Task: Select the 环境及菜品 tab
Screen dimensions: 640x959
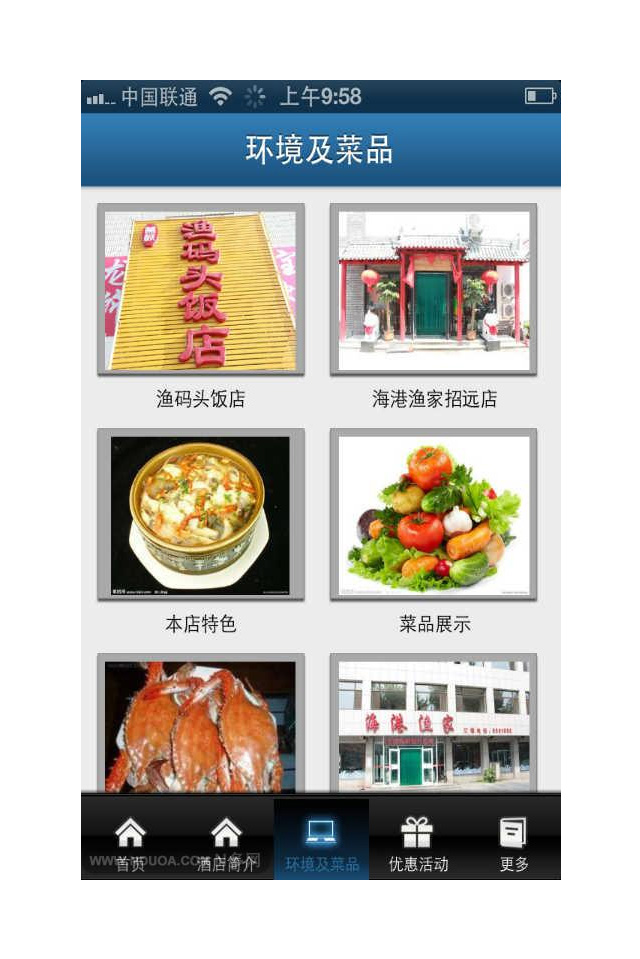Action: tap(321, 843)
